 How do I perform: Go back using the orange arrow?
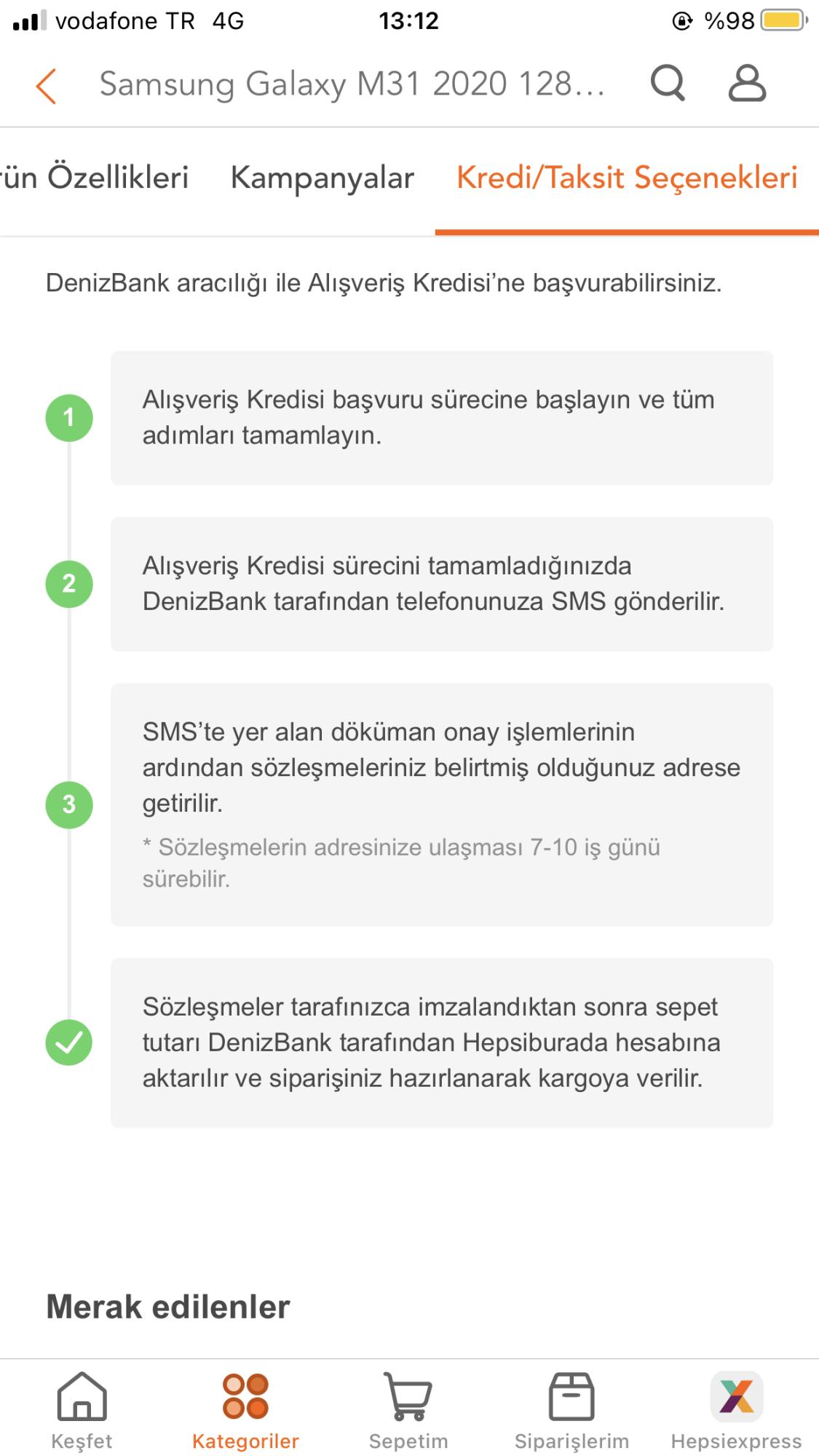[46, 86]
